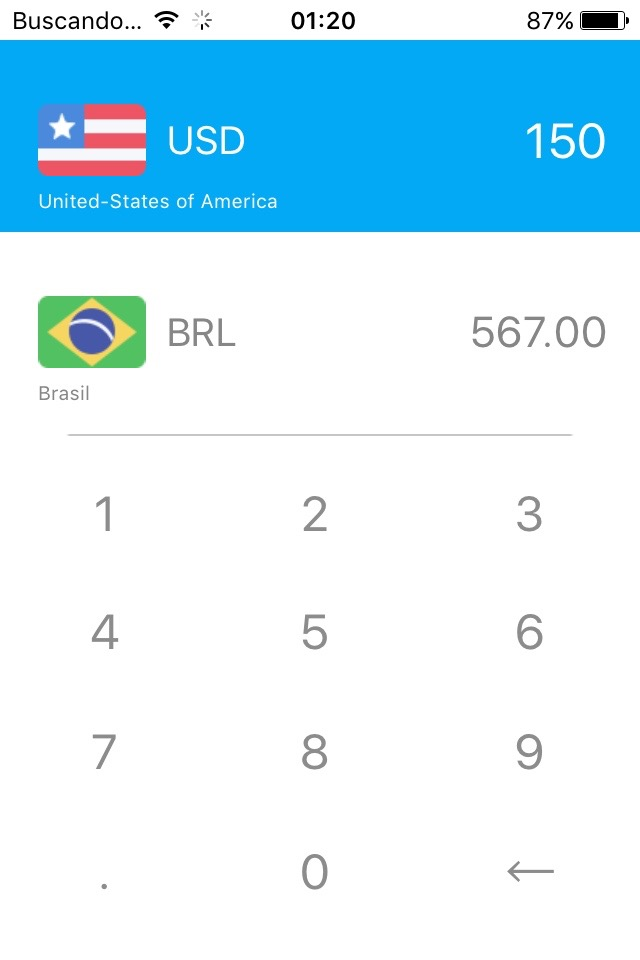The image size is (640, 960).
Task: Tap the 8 key on the keypad
Action: point(315,752)
